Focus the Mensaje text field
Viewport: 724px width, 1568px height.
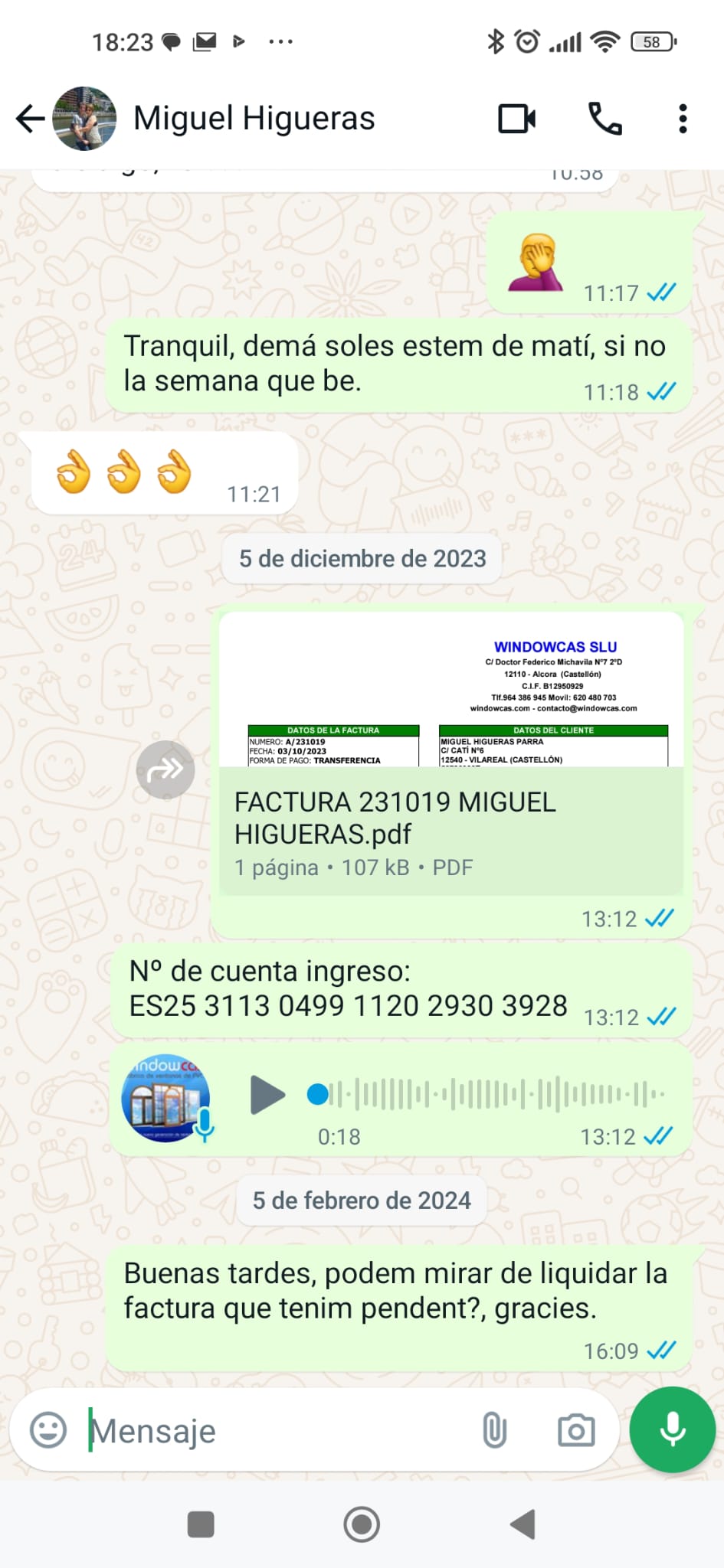tap(276, 1430)
